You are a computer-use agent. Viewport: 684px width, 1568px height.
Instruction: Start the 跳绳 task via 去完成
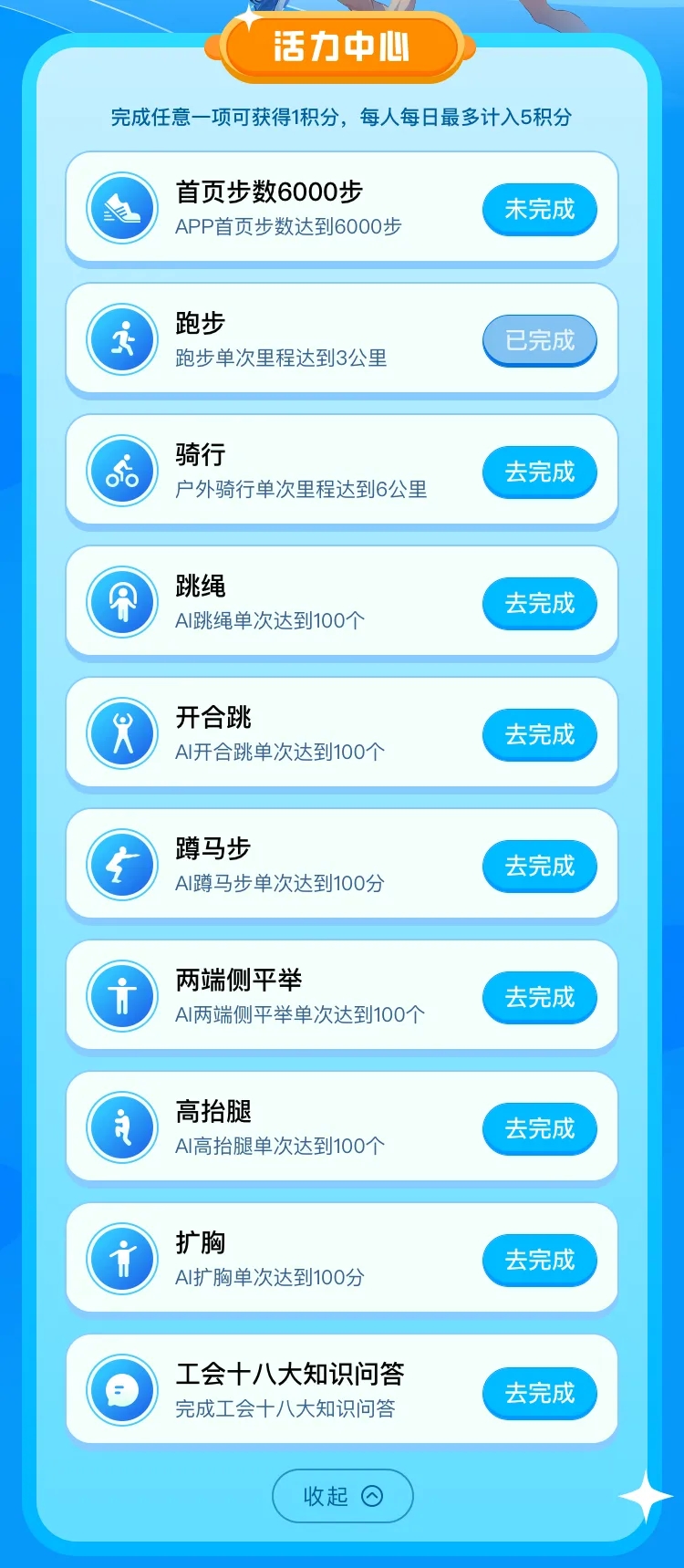coord(539,604)
